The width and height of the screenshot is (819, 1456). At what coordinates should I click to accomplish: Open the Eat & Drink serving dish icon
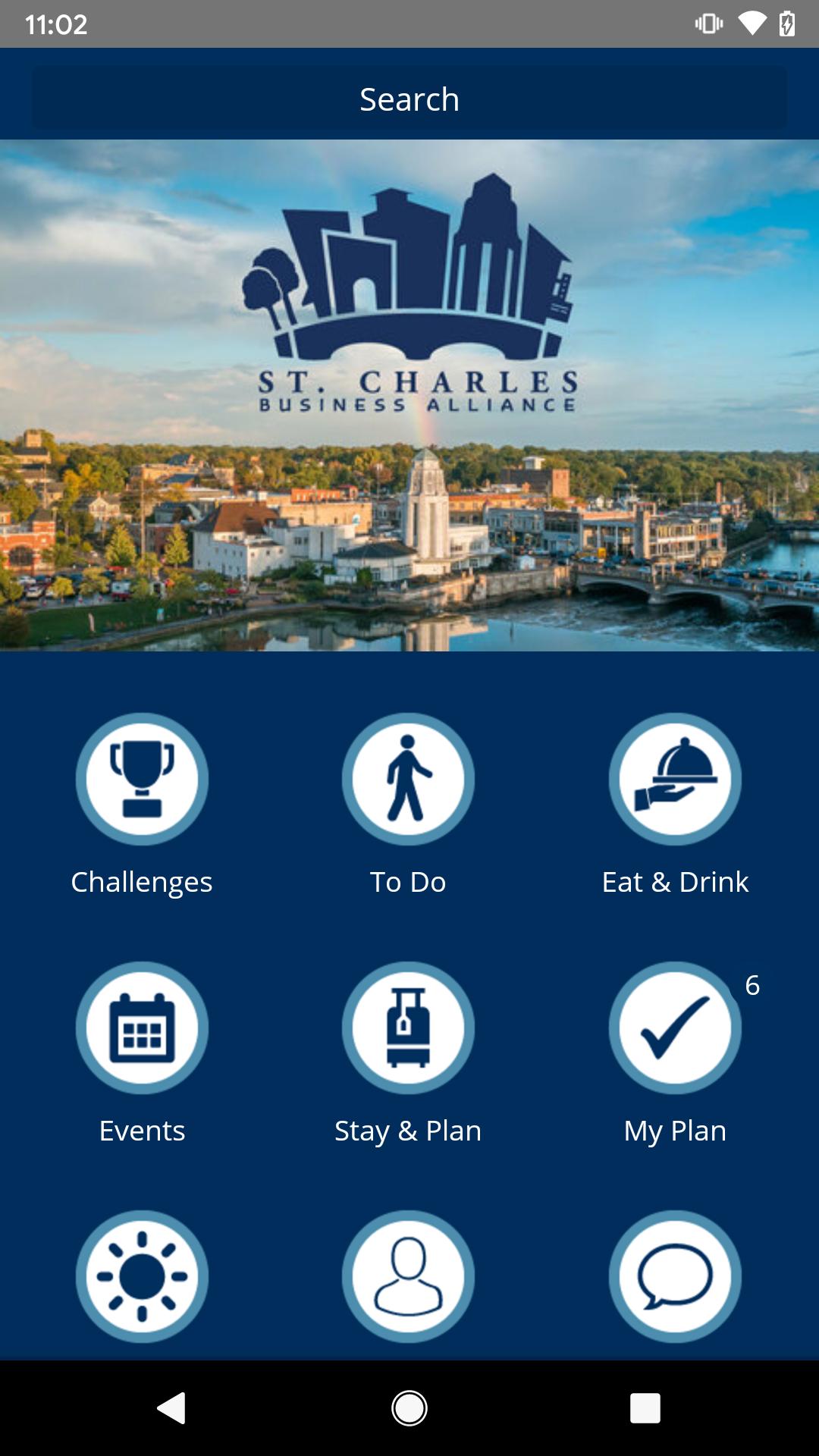click(x=676, y=779)
